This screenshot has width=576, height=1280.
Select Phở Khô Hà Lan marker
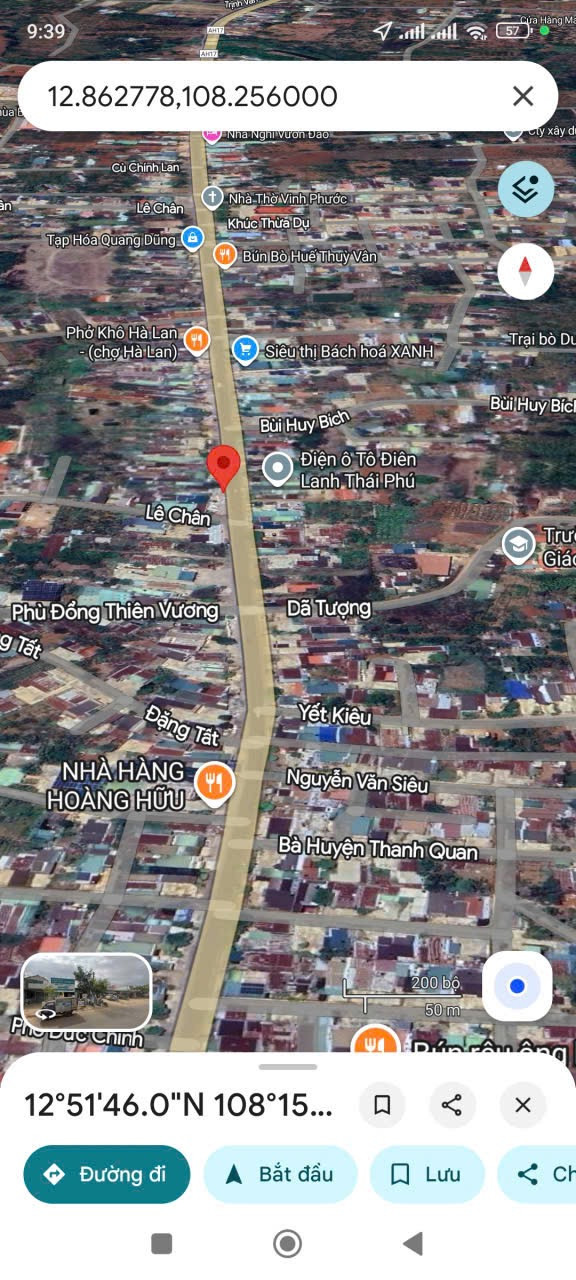[196, 341]
